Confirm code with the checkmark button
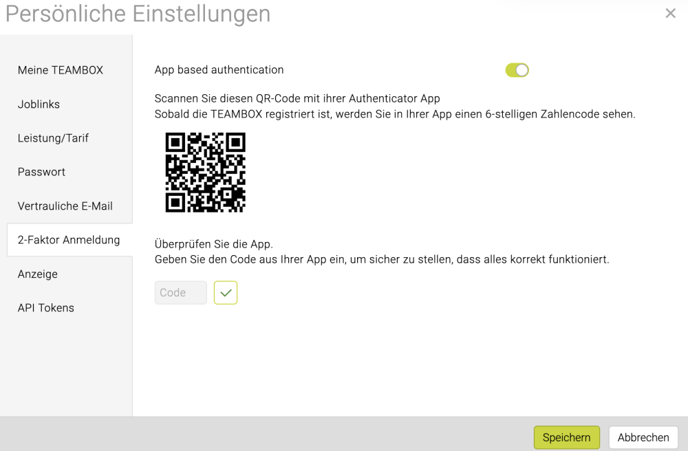Screen dimensions: 688x451 pos(226,293)
